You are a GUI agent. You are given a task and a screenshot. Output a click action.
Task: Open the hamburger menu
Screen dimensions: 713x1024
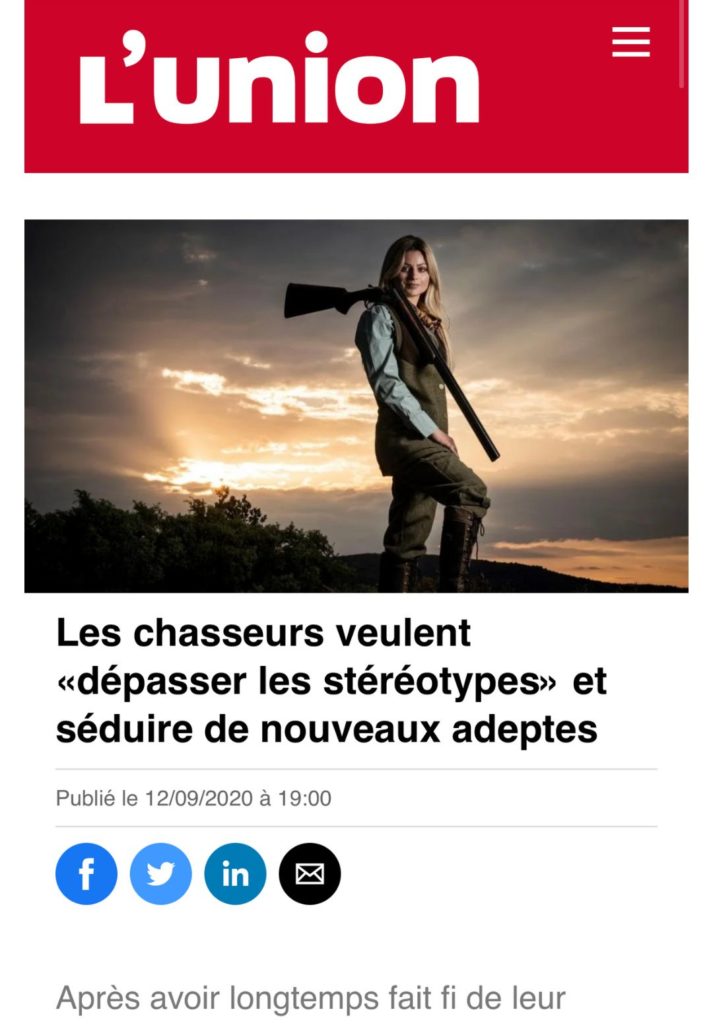630,42
